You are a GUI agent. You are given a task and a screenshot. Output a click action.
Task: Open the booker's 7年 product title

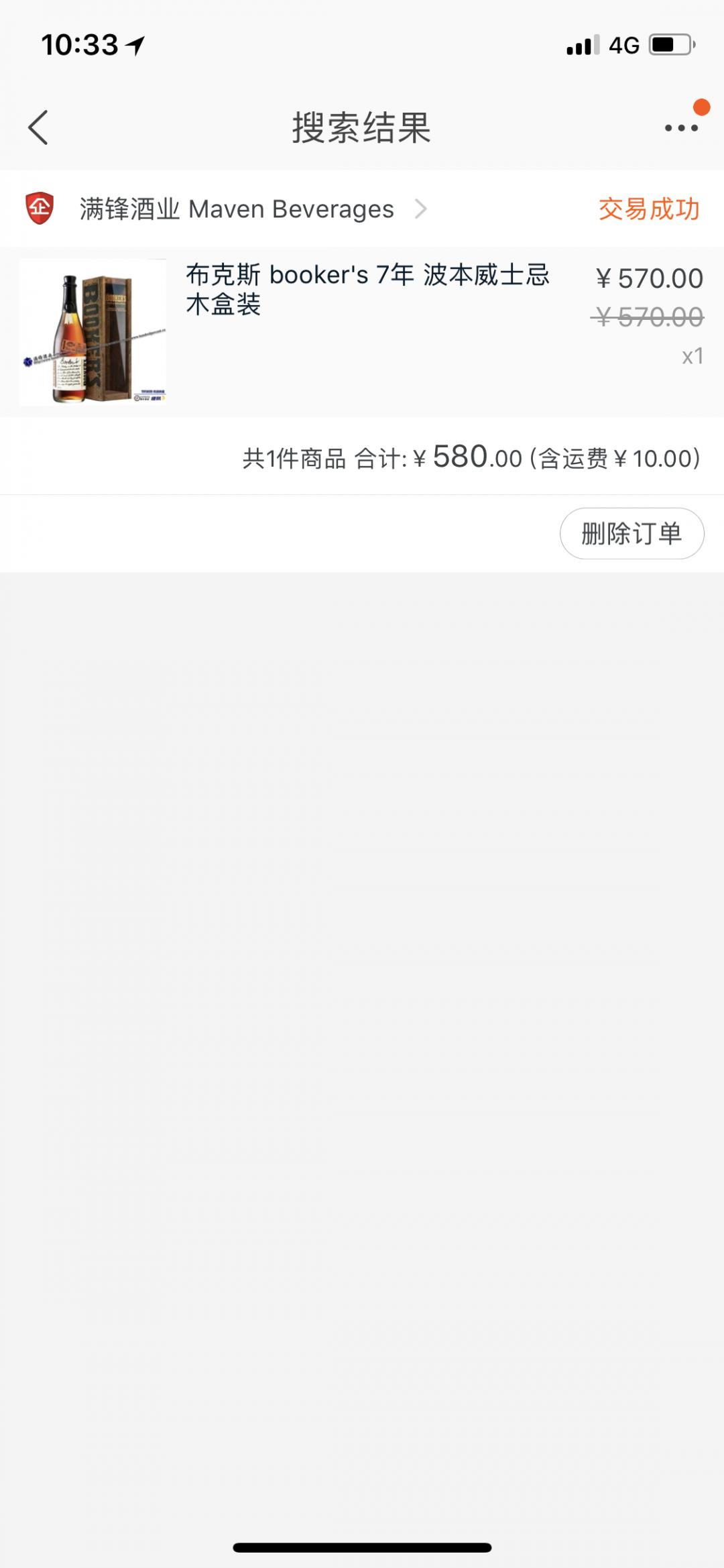tap(367, 290)
